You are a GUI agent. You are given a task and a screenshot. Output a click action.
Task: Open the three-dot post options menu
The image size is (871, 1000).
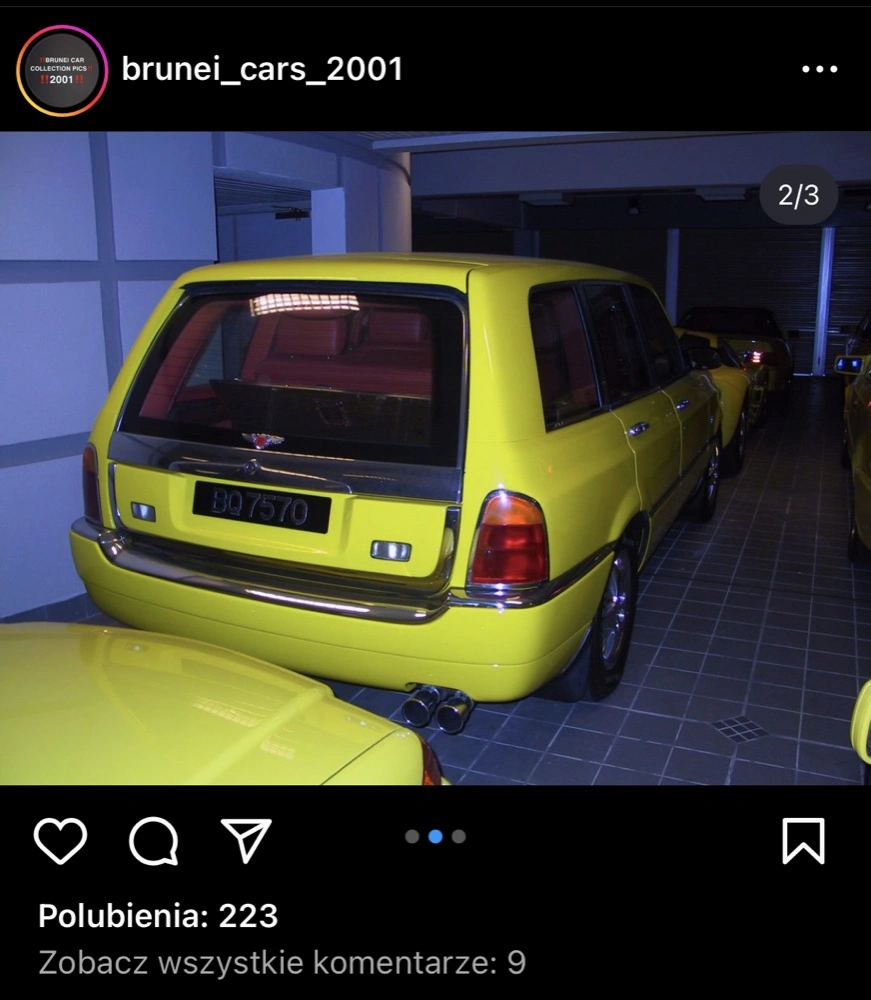point(819,69)
